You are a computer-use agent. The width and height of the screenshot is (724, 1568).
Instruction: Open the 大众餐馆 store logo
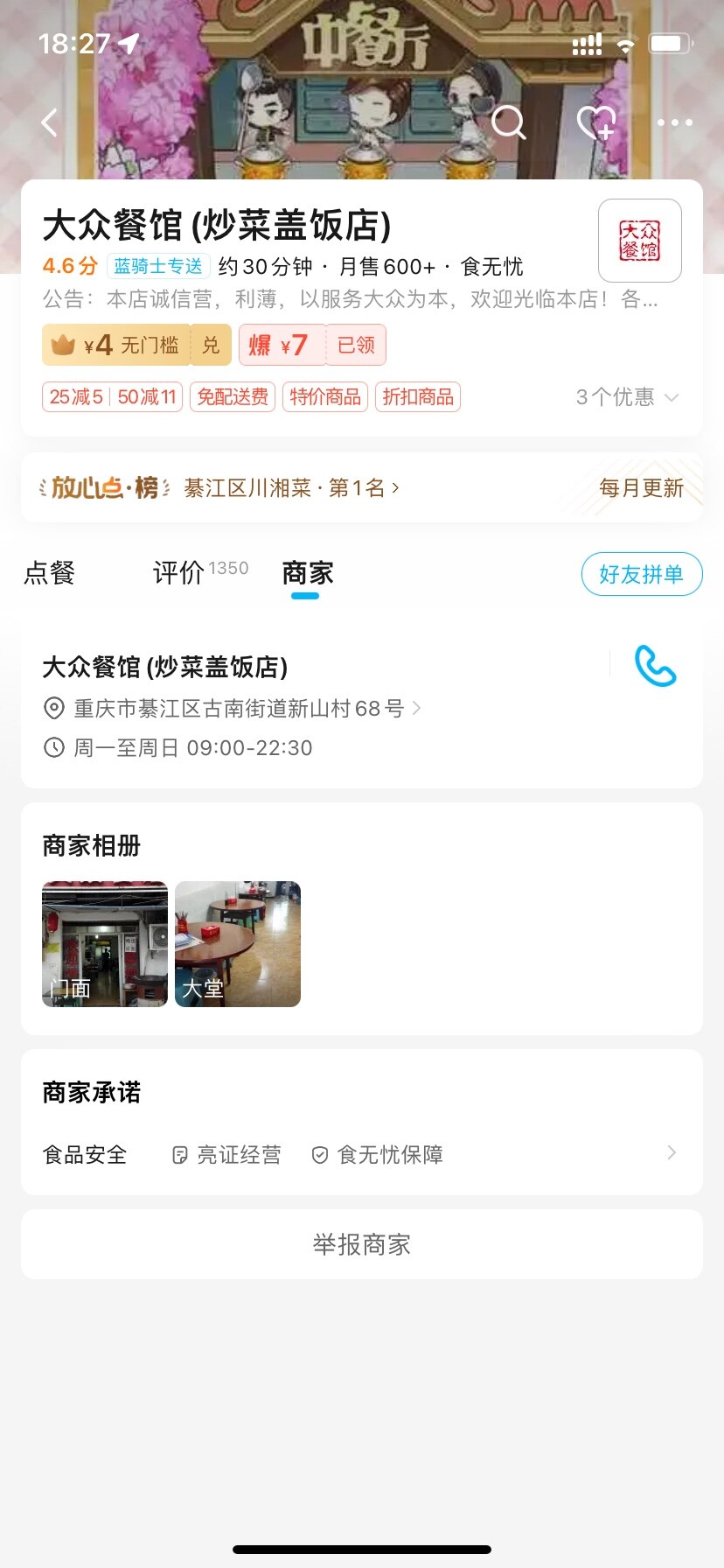(639, 241)
